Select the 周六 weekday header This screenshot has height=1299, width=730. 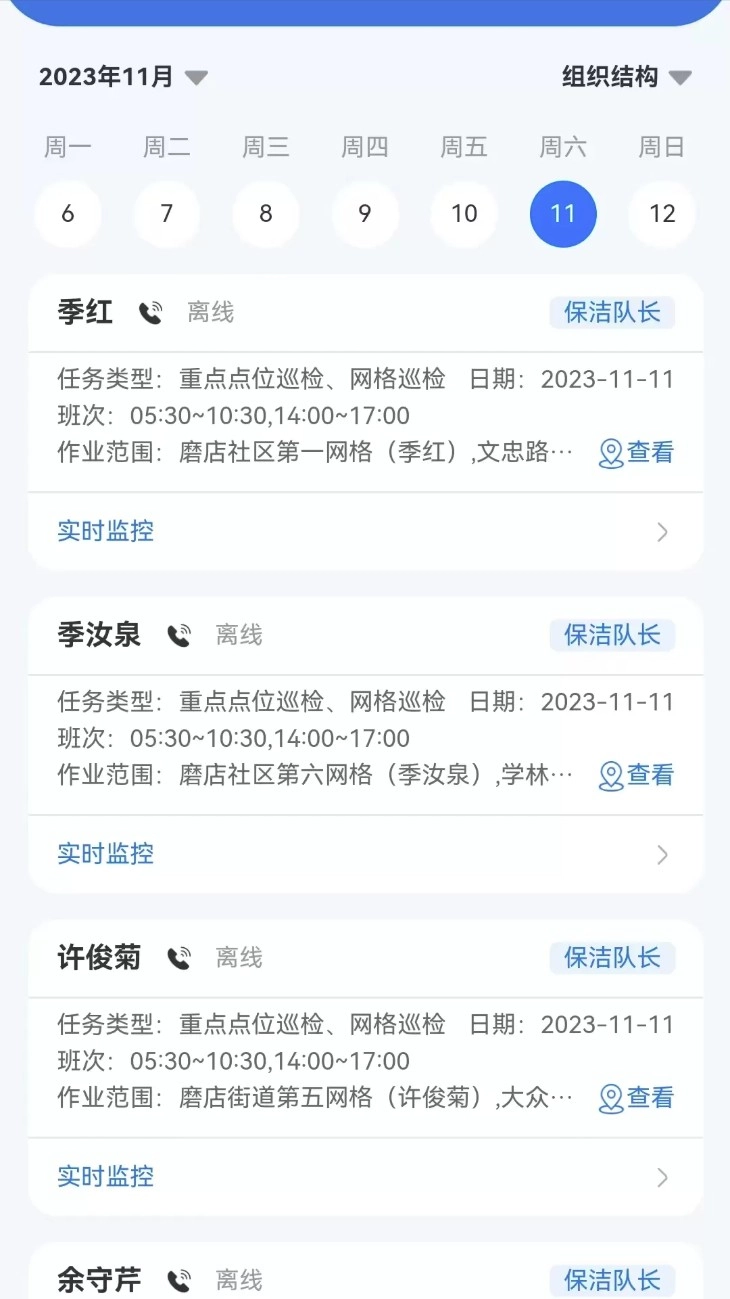pos(561,146)
